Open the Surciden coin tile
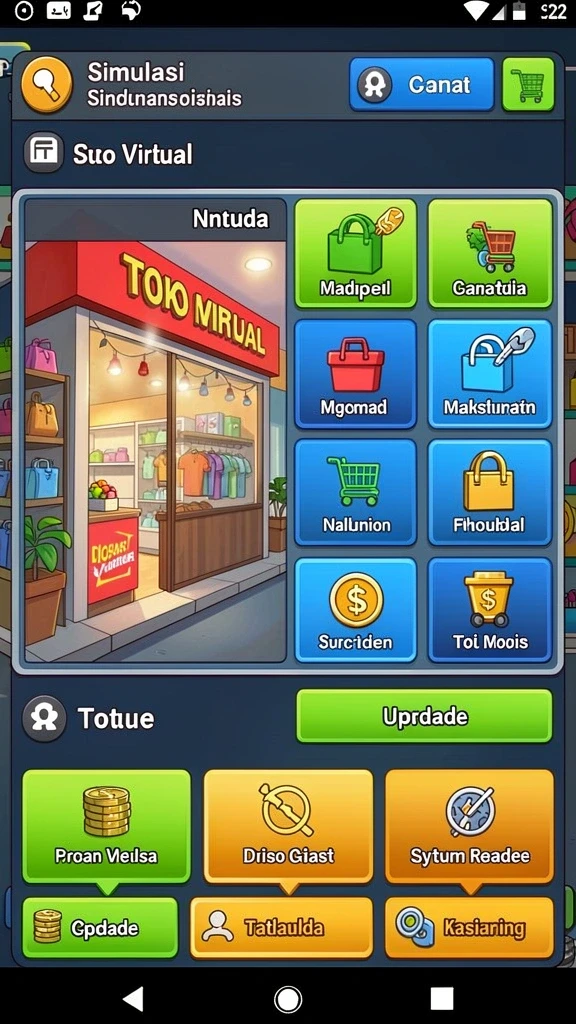 click(x=355, y=610)
